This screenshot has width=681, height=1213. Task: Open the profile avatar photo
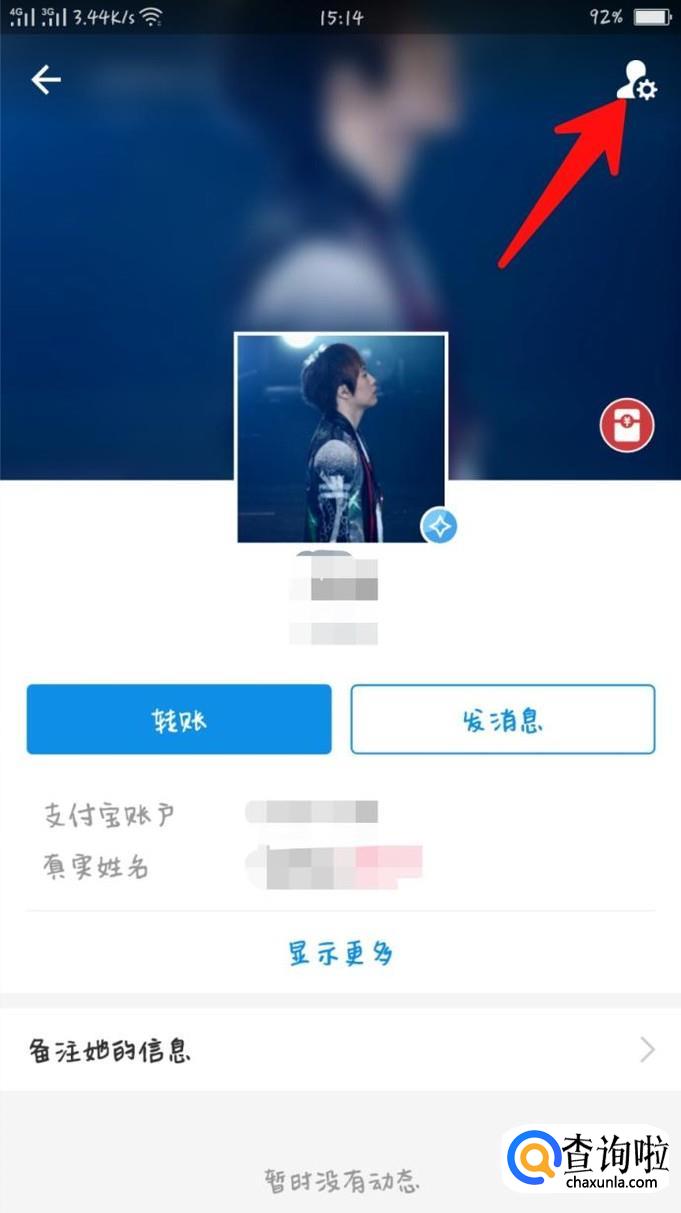pos(341,438)
